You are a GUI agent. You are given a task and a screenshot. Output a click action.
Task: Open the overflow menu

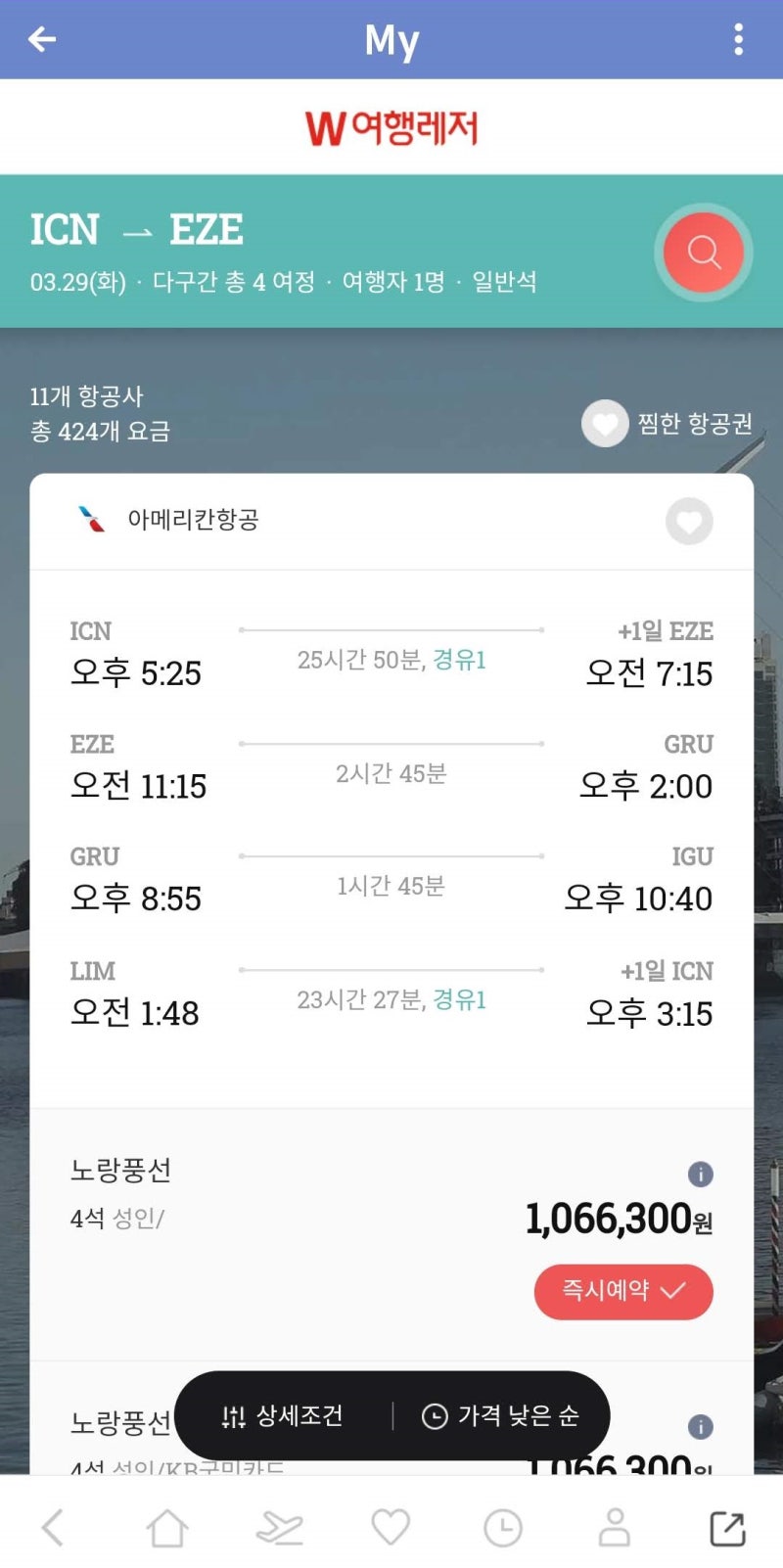click(x=738, y=39)
